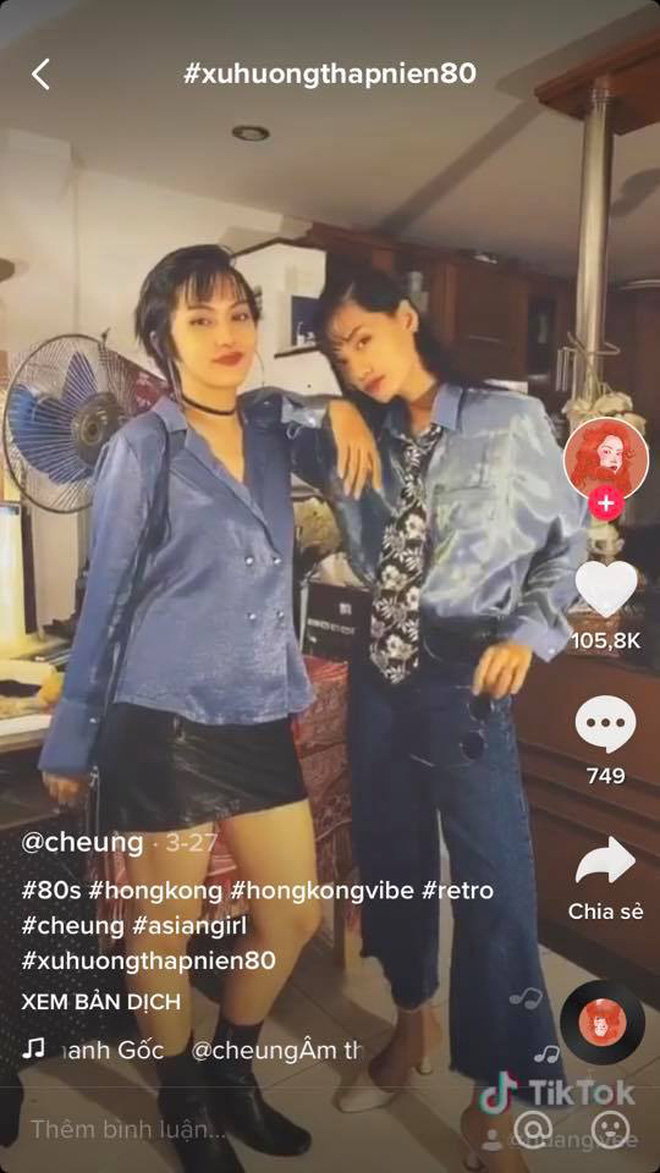Like the video with the heart icon
Image resolution: width=660 pixels, height=1173 pixels.
(607, 588)
